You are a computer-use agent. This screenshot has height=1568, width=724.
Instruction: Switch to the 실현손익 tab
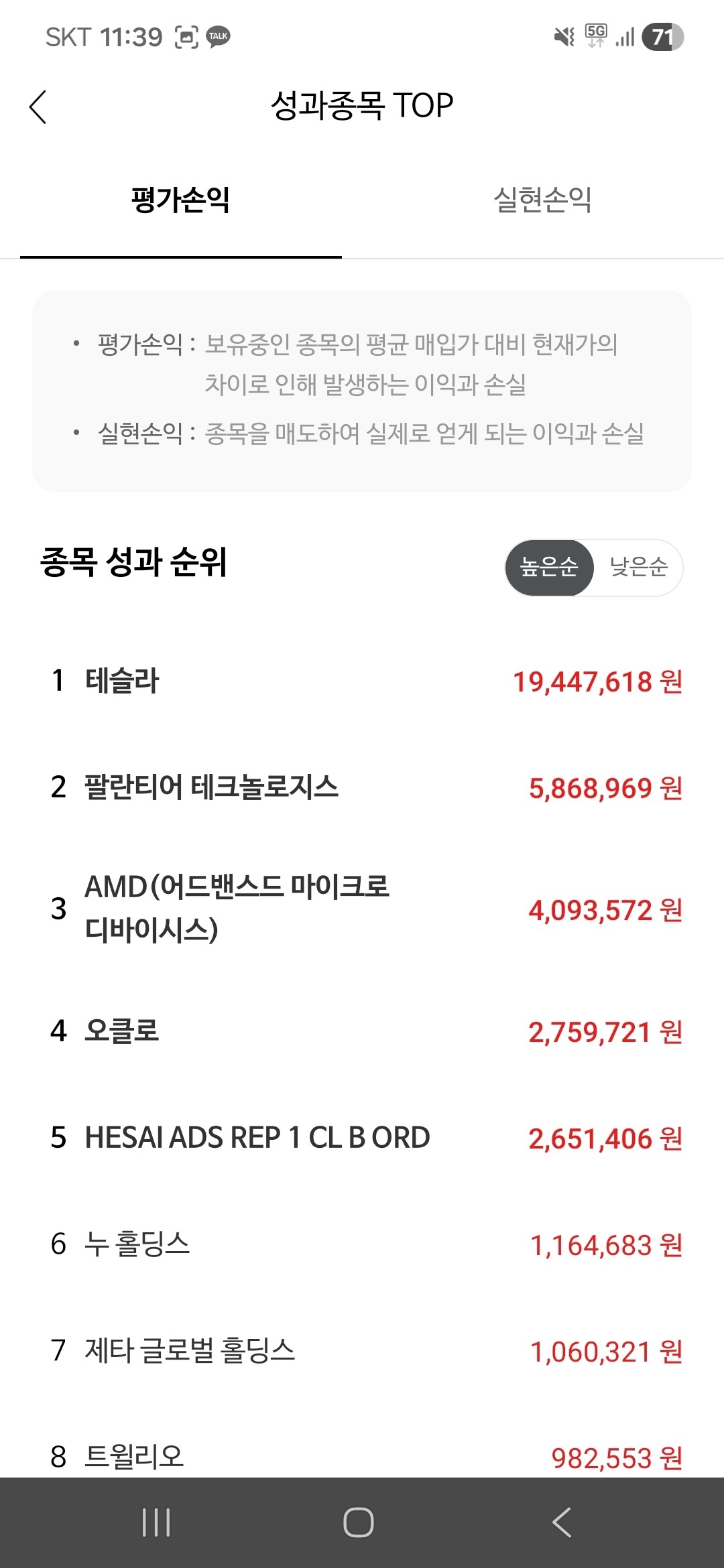click(542, 200)
